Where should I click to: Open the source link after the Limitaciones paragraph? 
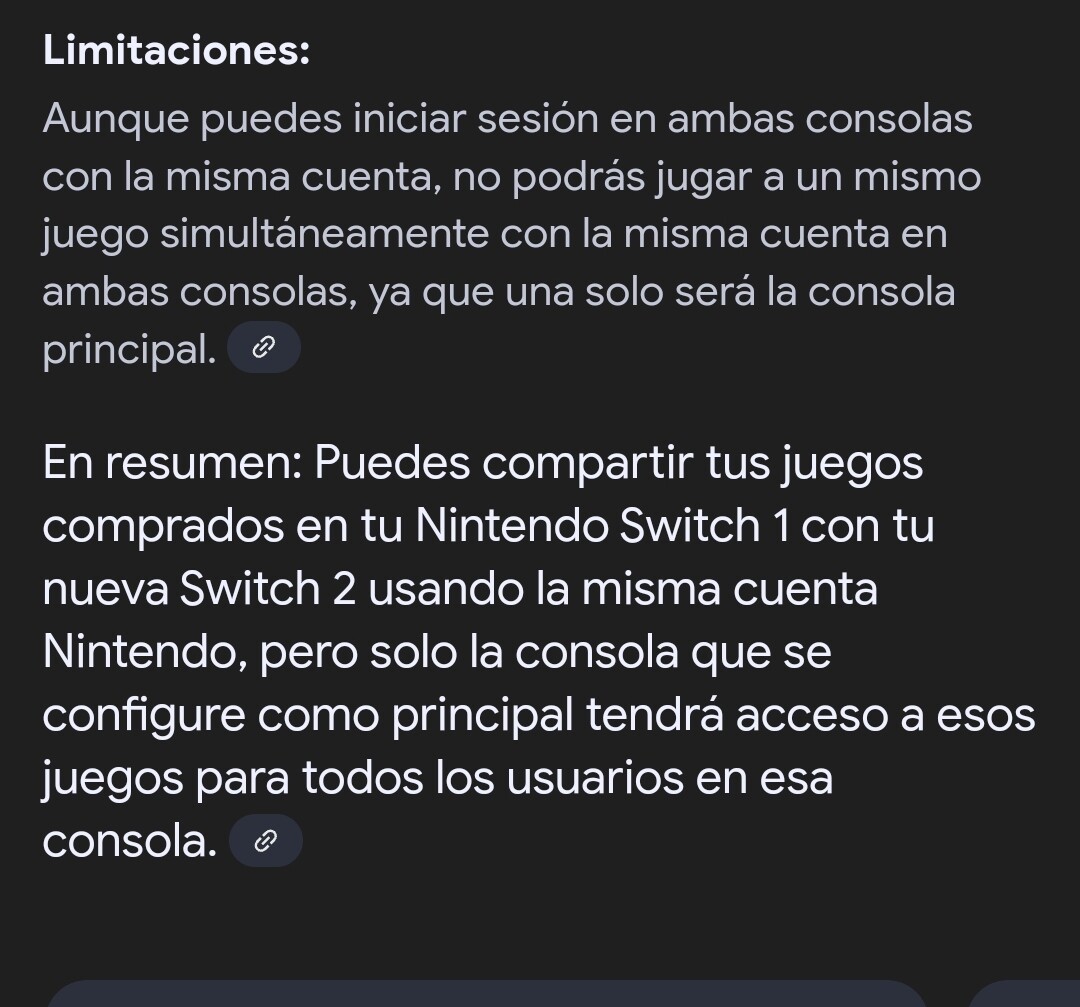click(x=264, y=348)
